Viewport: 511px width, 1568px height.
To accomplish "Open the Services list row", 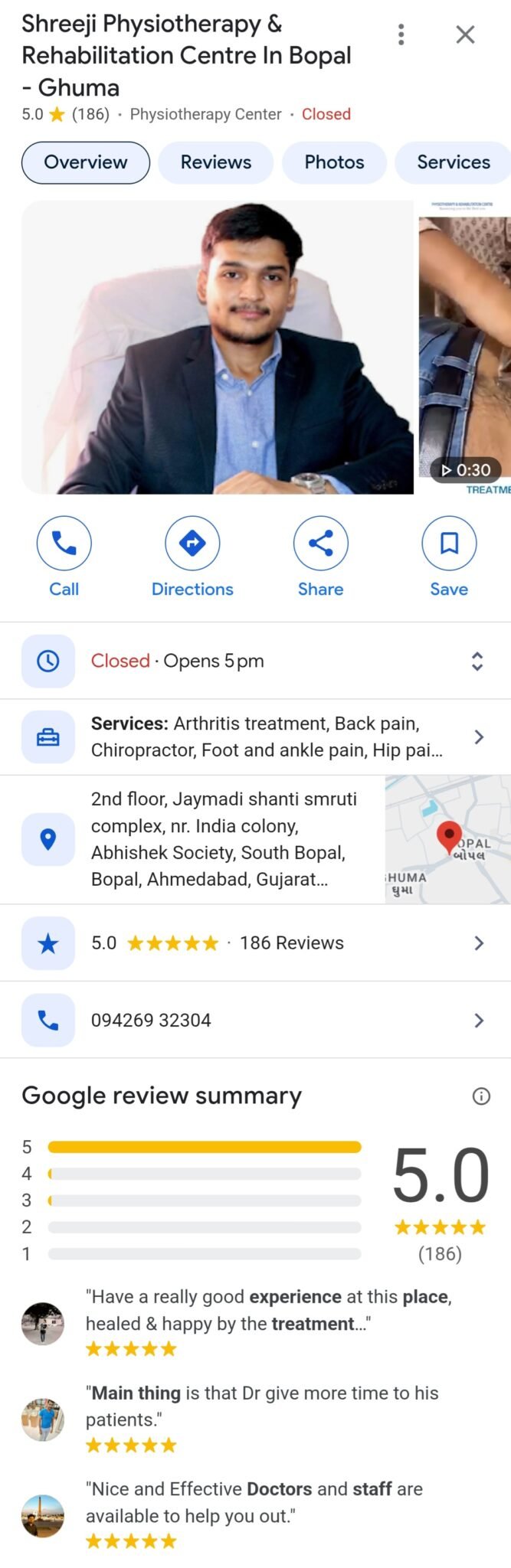I will pos(255,737).
